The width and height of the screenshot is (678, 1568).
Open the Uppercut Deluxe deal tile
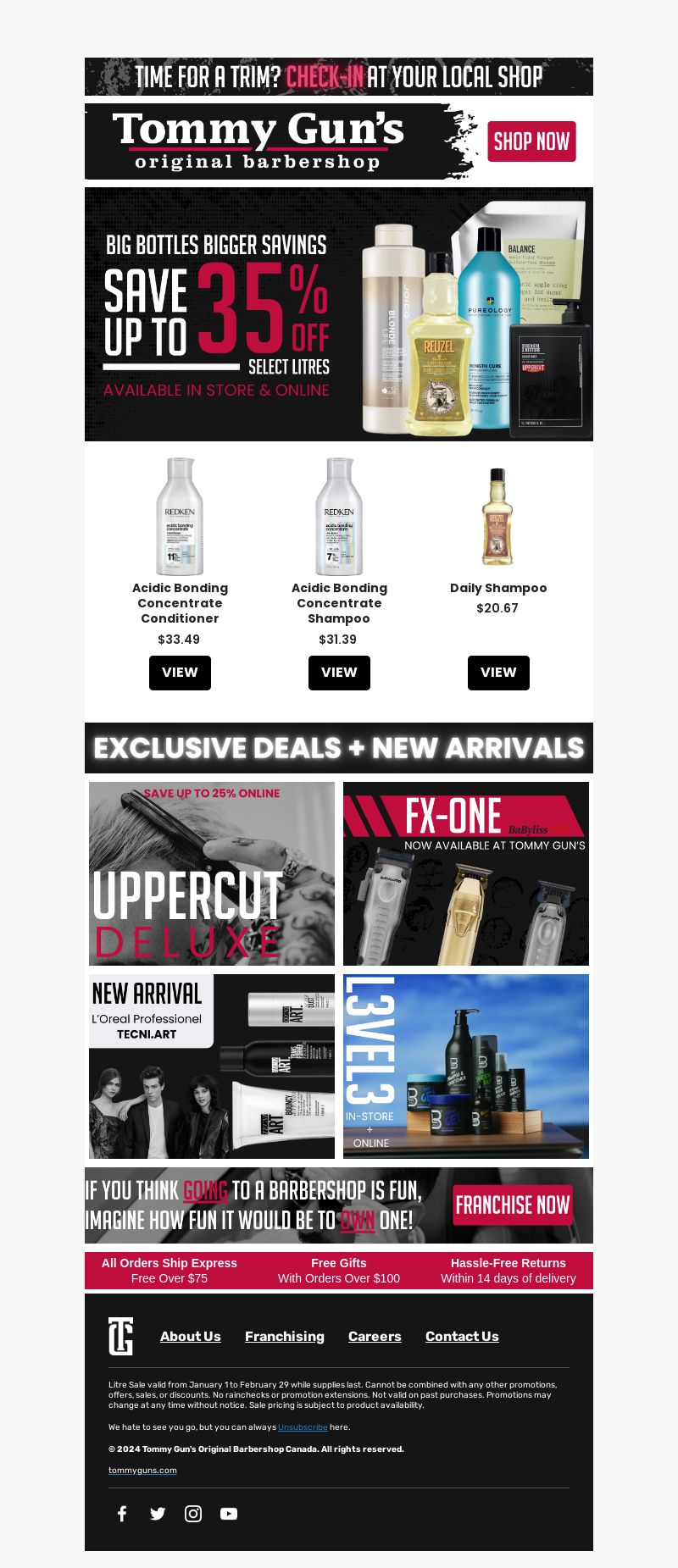(212, 873)
